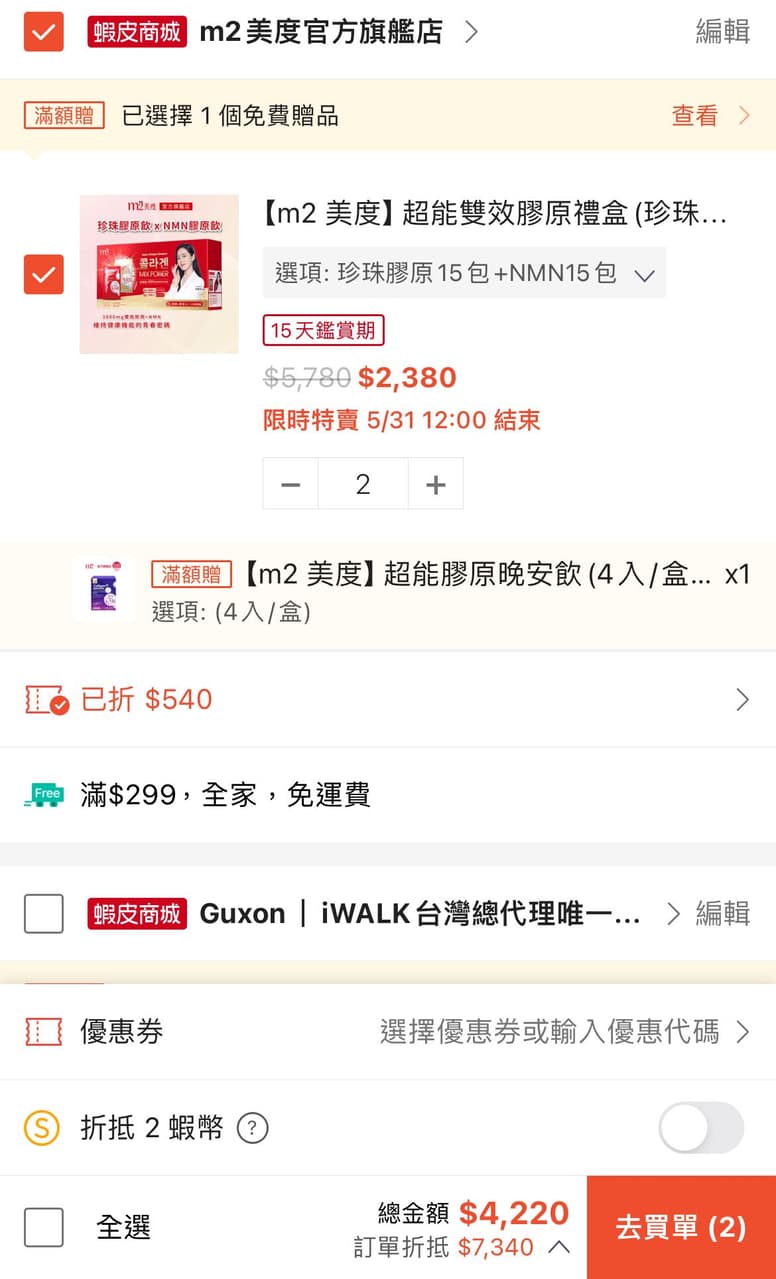This screenshot has width=776, height=1279.
Task: Uncheck the m2 美度官方旗艦店 store checkbox
Action: (x=42, y=31)
